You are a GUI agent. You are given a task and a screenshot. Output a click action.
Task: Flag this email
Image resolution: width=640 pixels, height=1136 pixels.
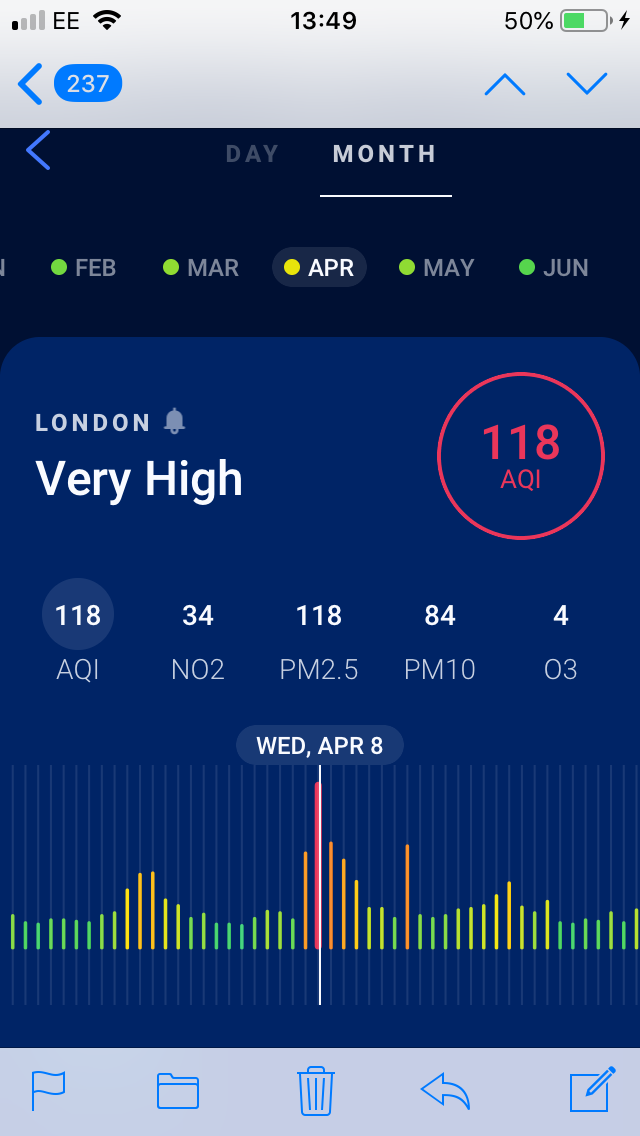click(x=48, y=1090)
